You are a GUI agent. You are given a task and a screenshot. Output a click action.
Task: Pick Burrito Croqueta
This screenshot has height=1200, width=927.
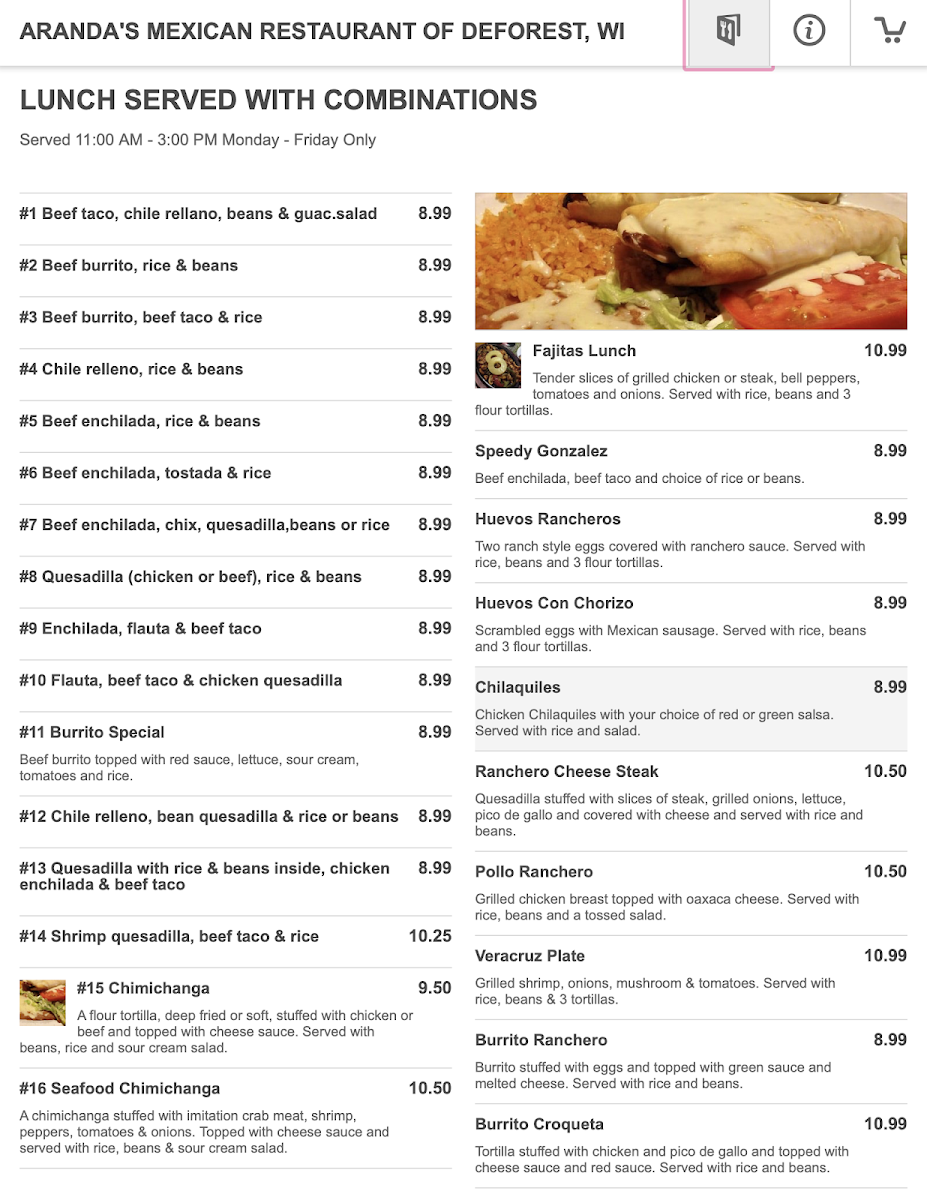point(691,1145)
